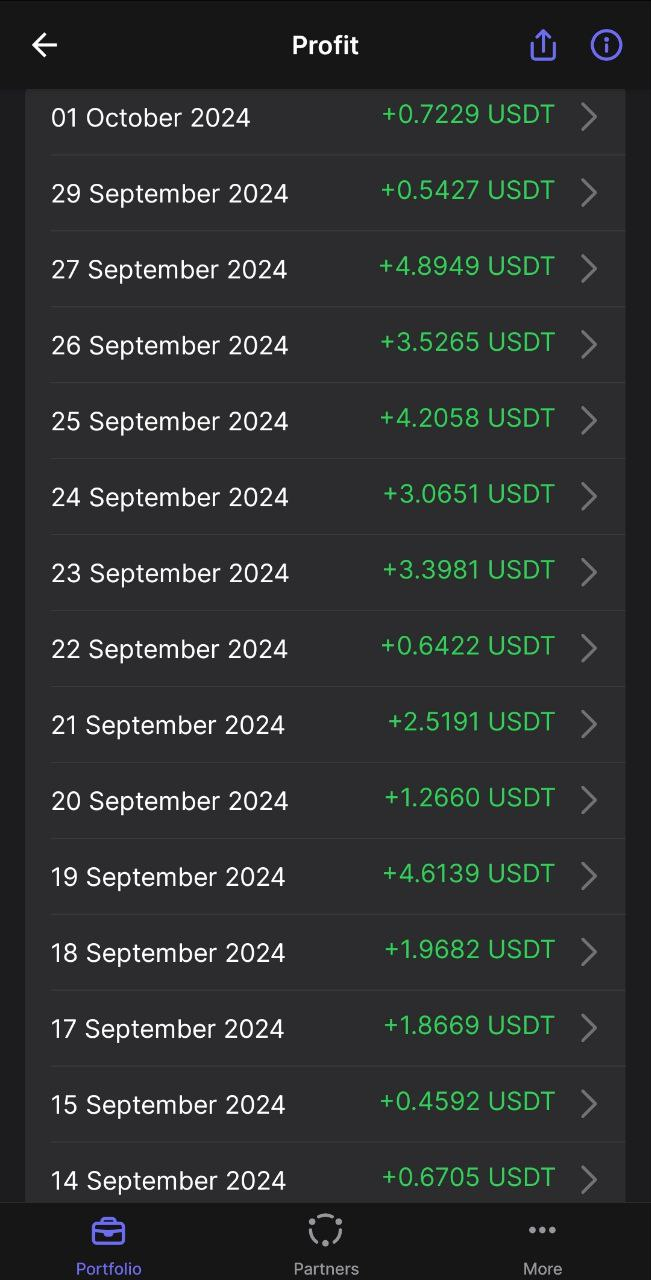Open the 21 September 2024 entry

coord(325,725)
